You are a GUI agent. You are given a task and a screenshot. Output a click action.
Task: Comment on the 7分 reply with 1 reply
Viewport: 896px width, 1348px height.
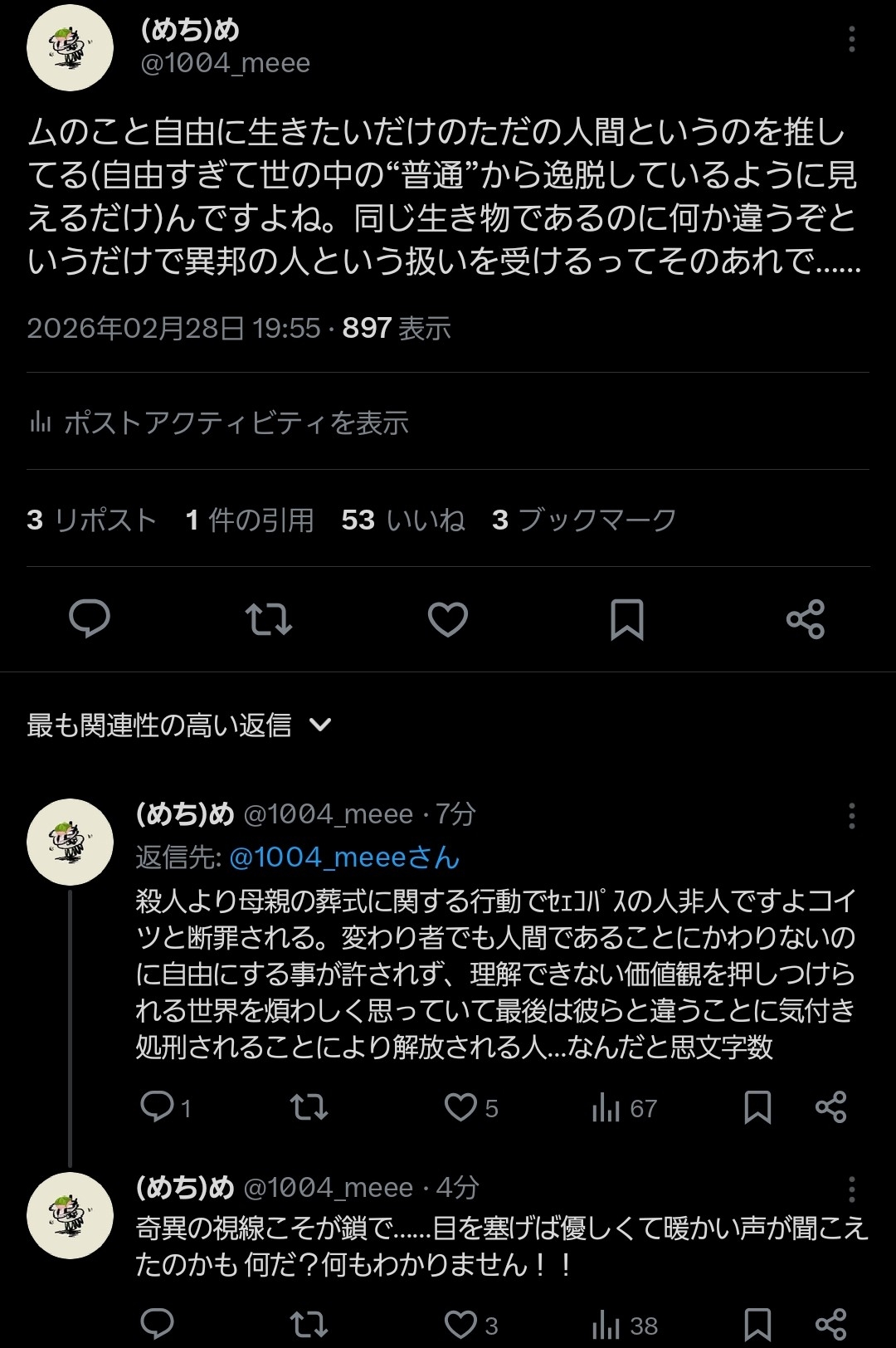click(x=157, y=1107)
